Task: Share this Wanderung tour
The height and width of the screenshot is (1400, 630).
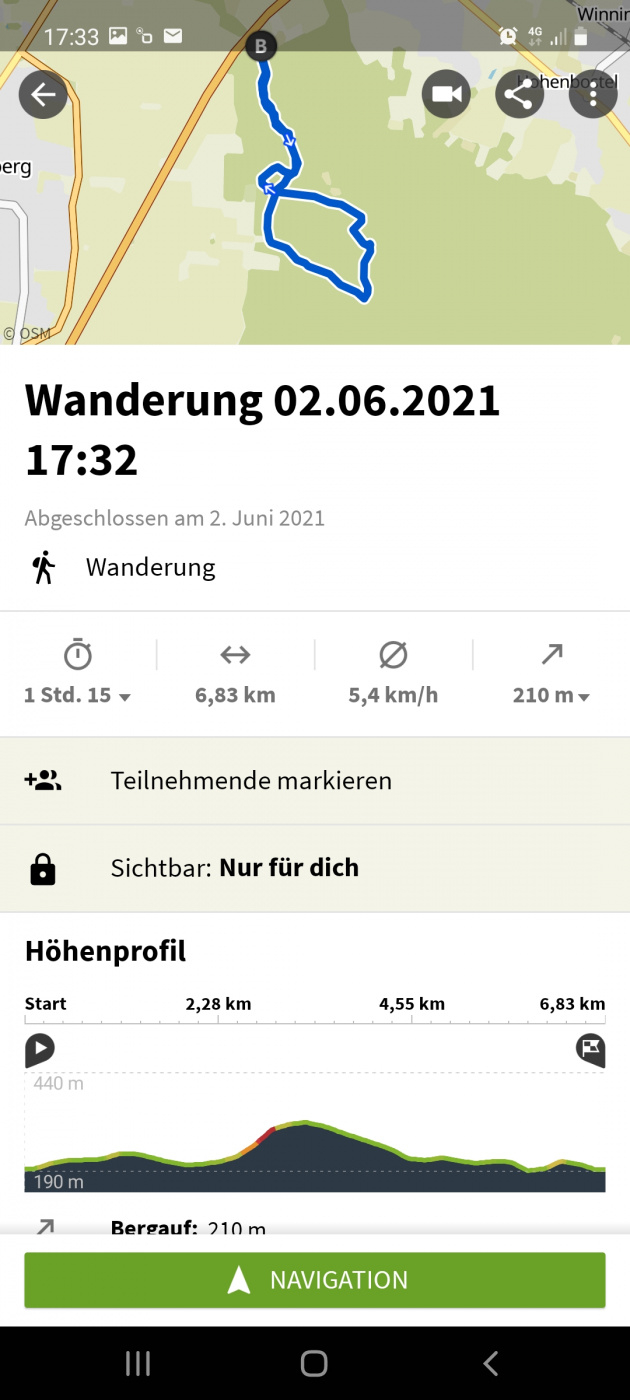Action: (x=519, y=95)
